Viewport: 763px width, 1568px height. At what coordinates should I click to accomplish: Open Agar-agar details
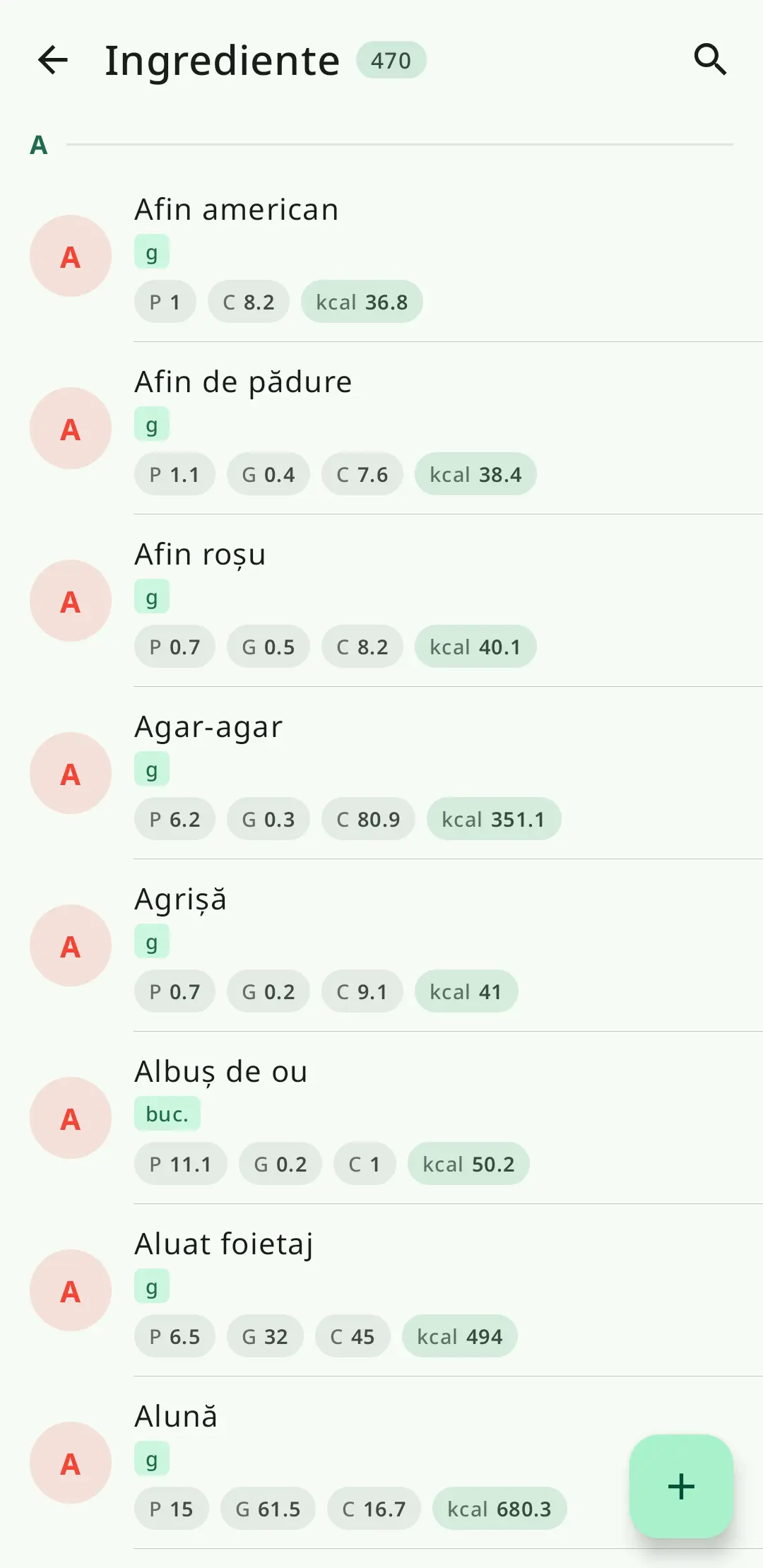coord(381,773)
